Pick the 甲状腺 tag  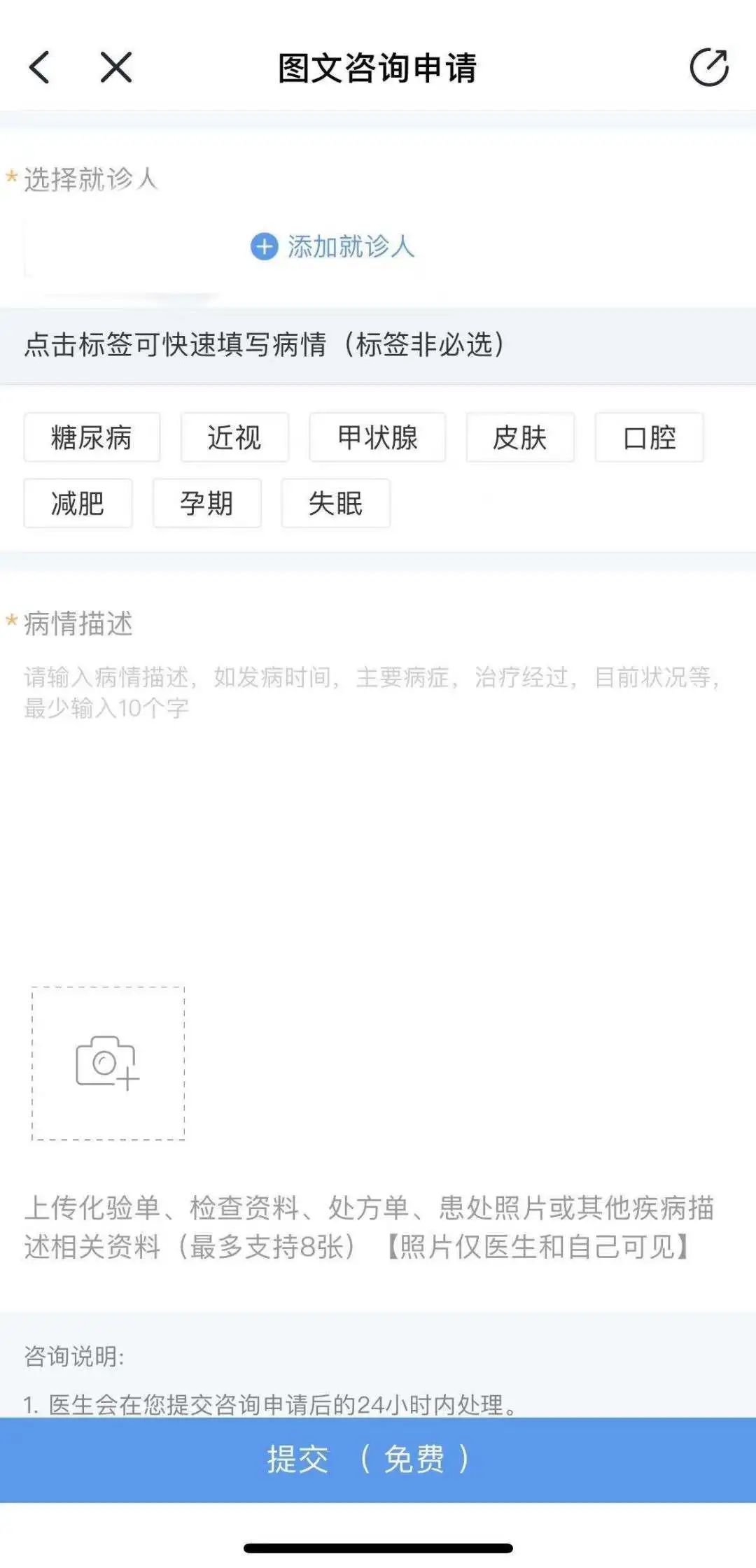[x=377, y=438]
